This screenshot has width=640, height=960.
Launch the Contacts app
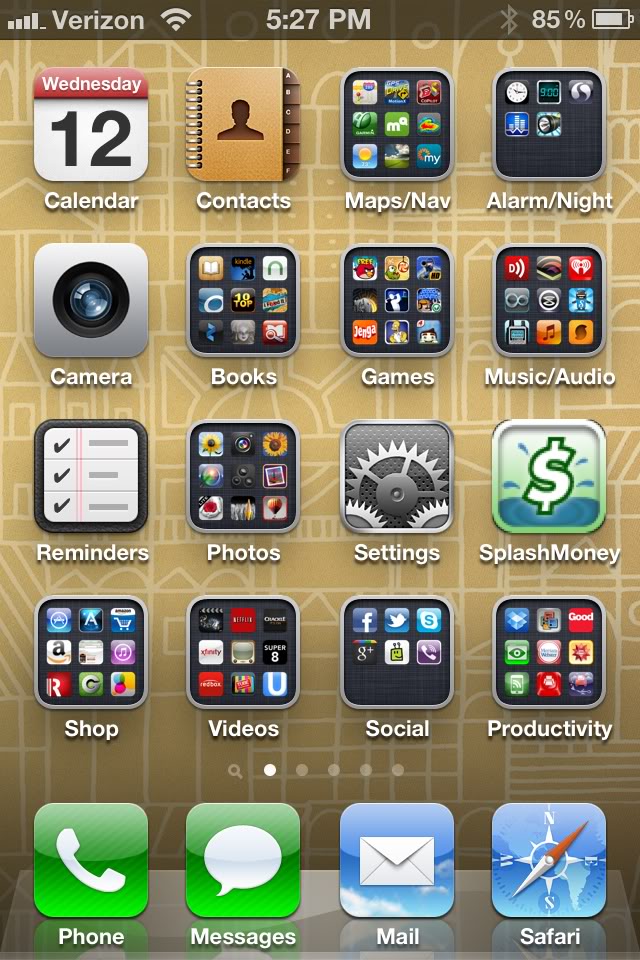pyautogui.click(x=243, y=125)
